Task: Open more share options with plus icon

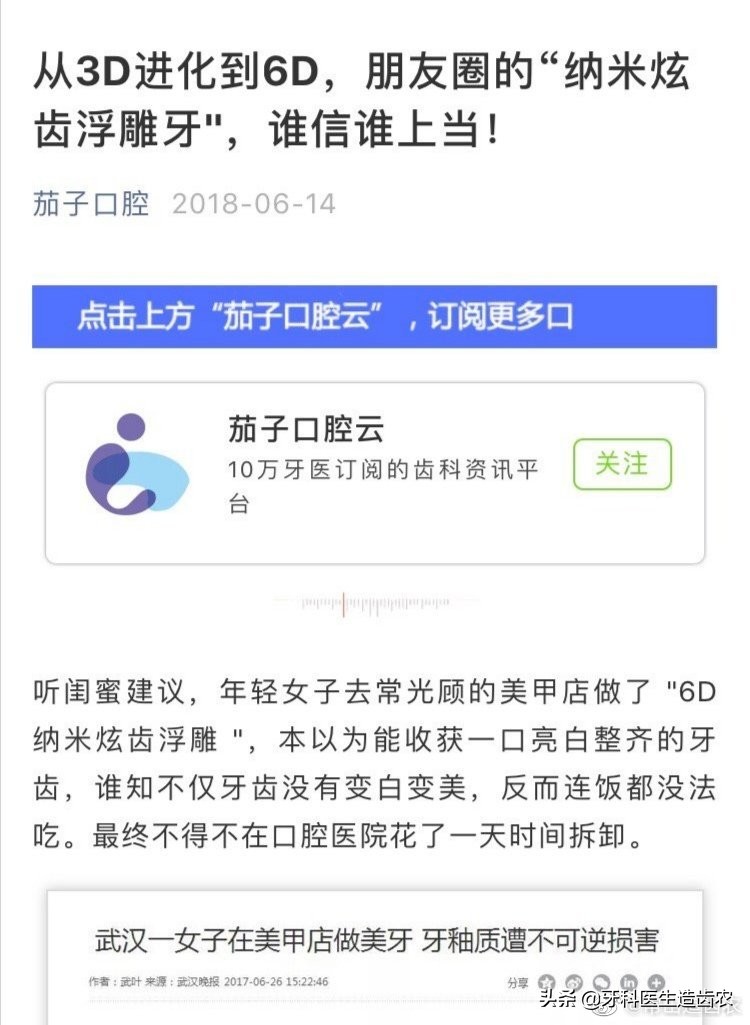Action: pyautogui.click(x=657, y=982)
